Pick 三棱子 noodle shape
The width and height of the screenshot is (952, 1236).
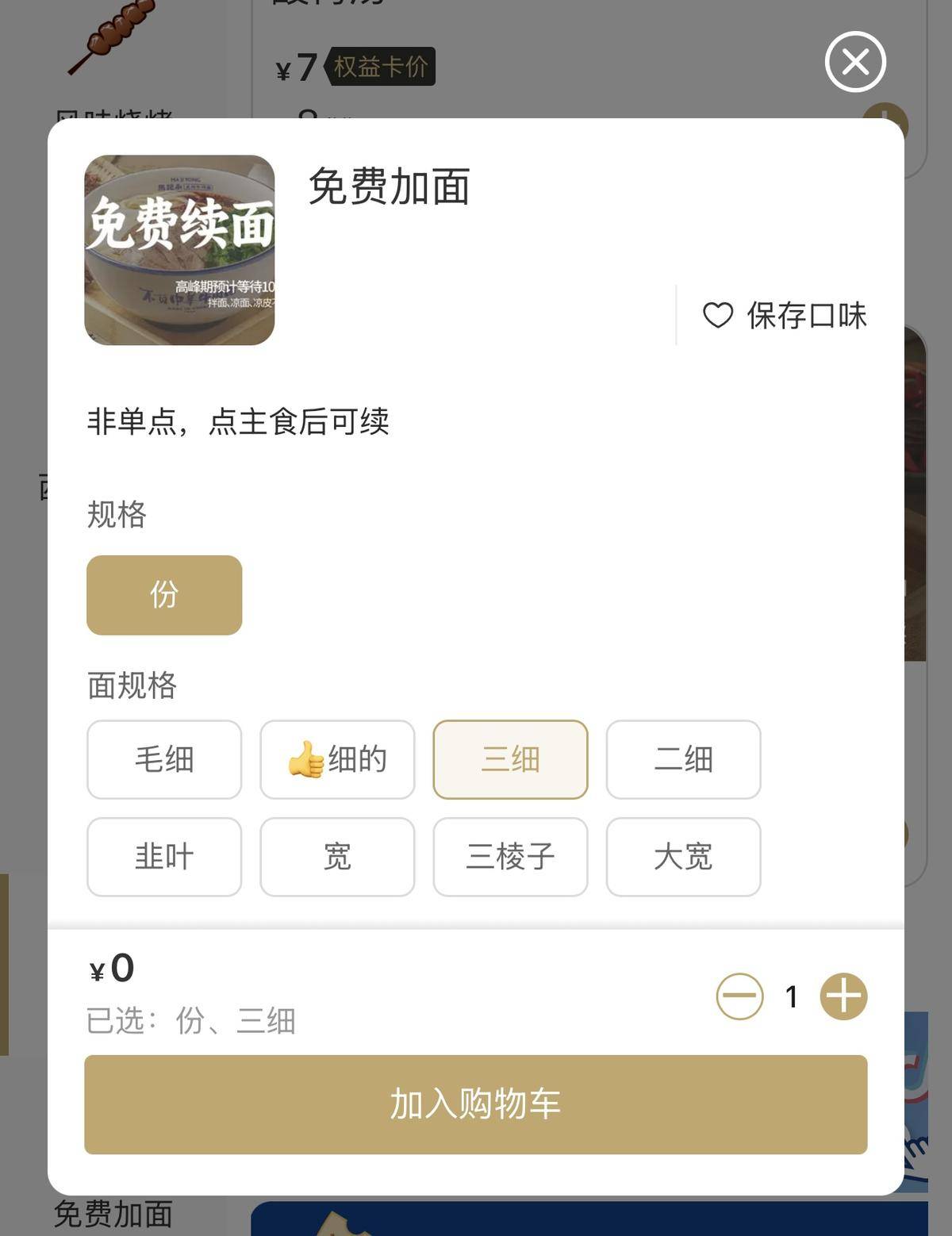tap(510, 857)
